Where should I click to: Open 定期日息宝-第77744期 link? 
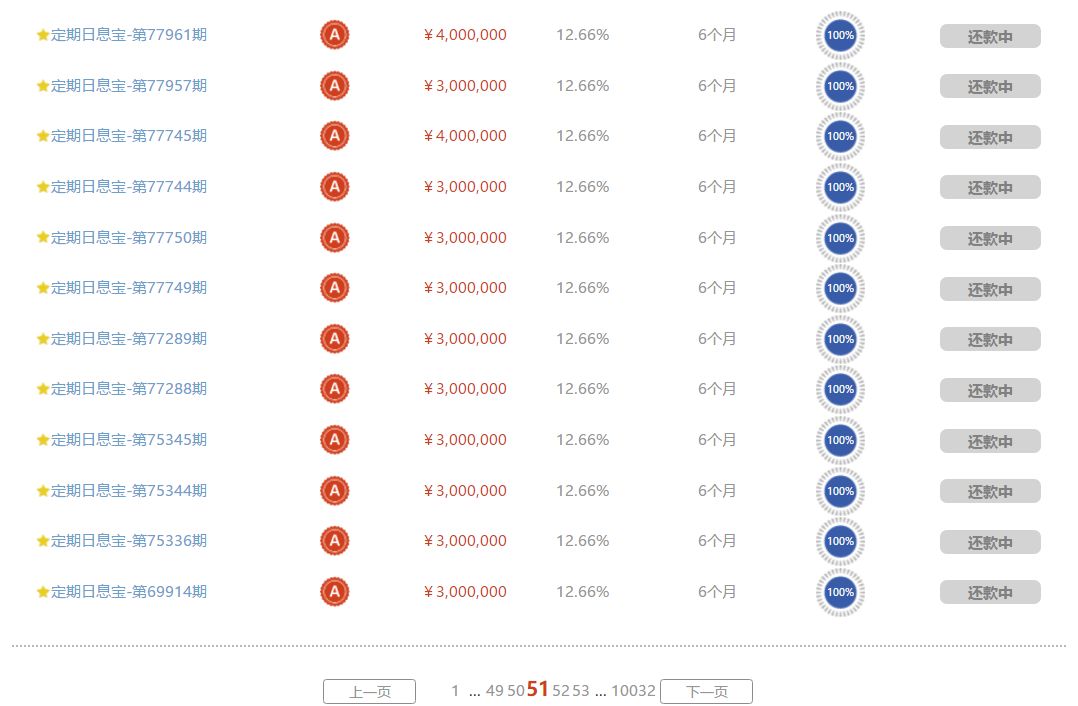tap(128, 187)
